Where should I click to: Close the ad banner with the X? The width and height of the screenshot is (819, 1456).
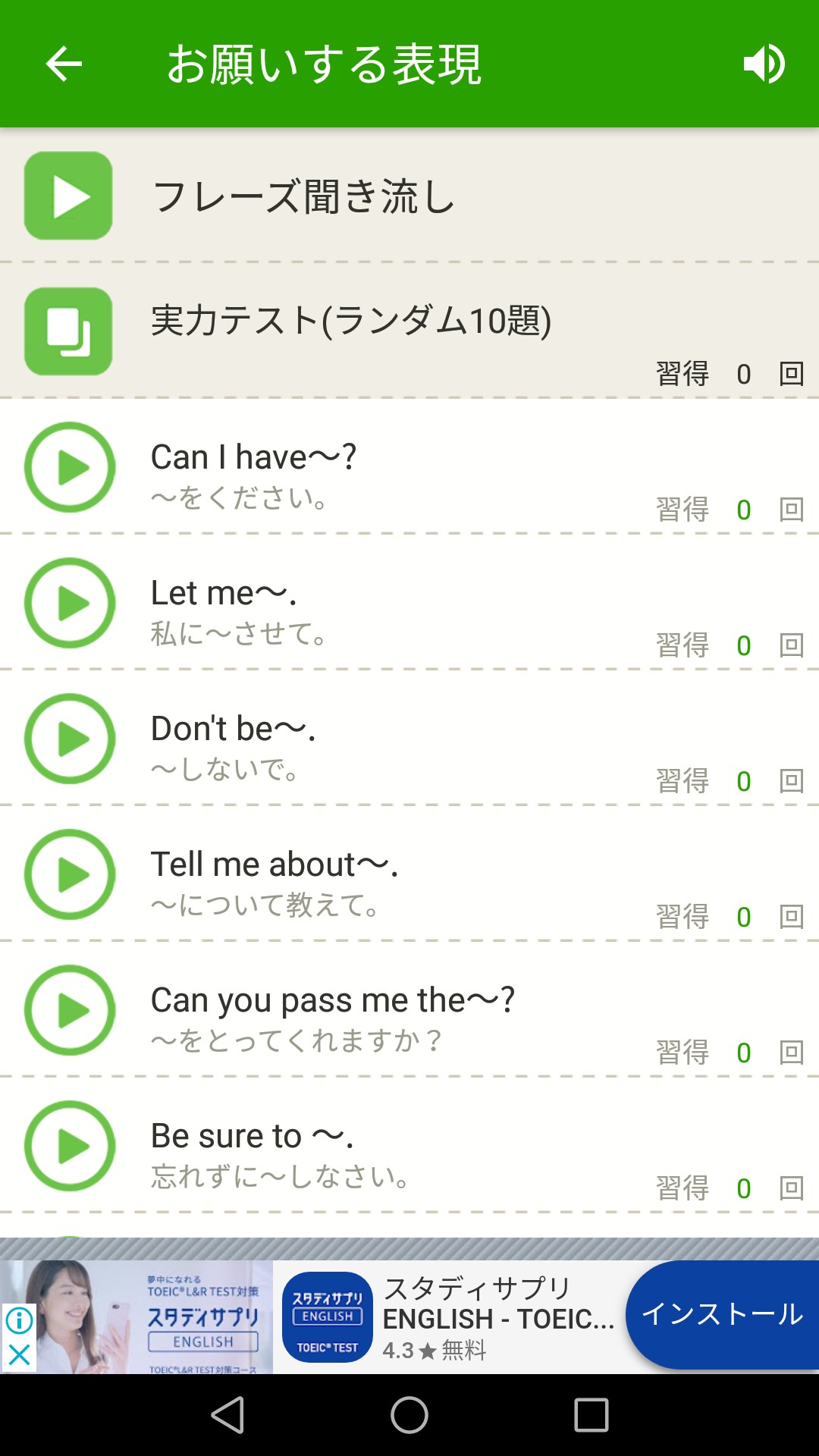coord(19,1354)
